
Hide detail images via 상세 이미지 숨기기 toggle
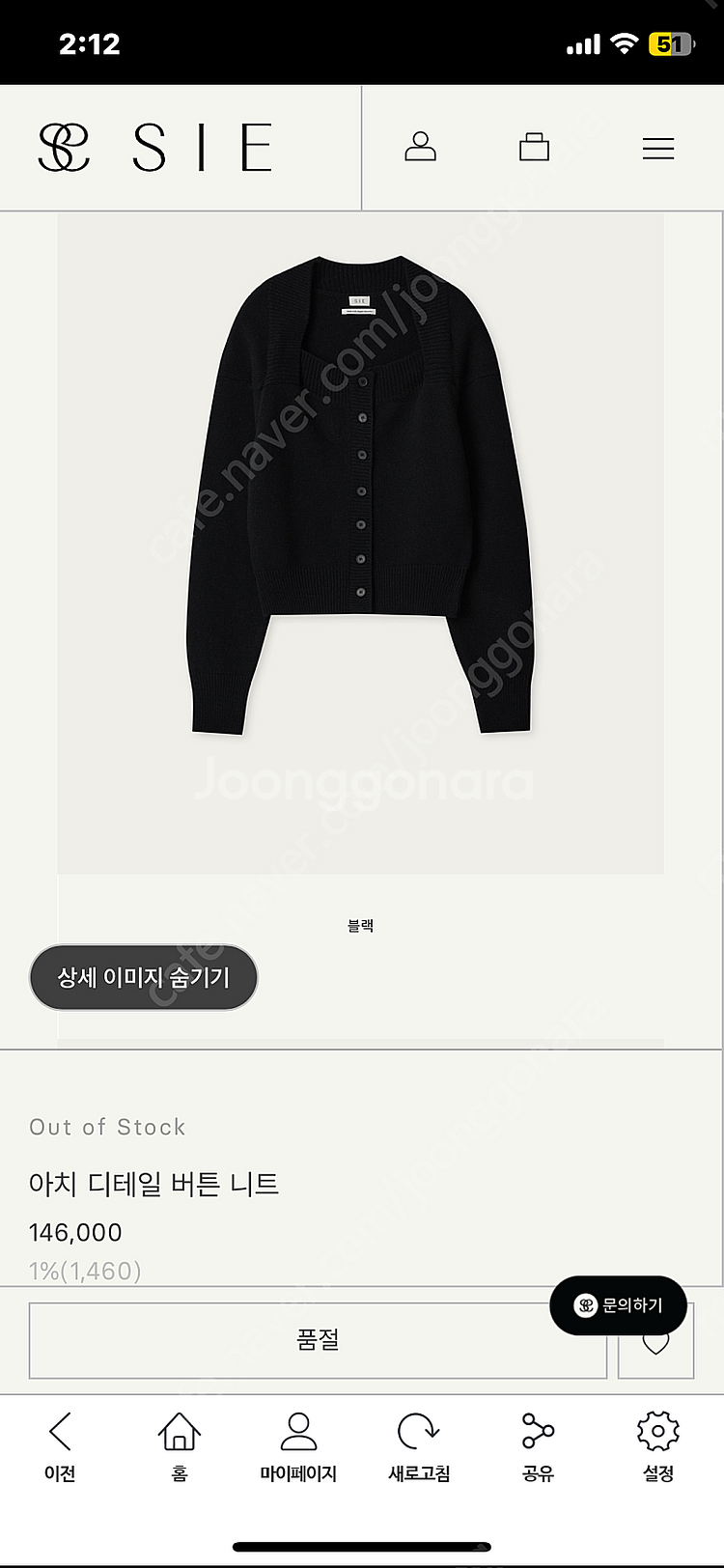coord(143,977)
